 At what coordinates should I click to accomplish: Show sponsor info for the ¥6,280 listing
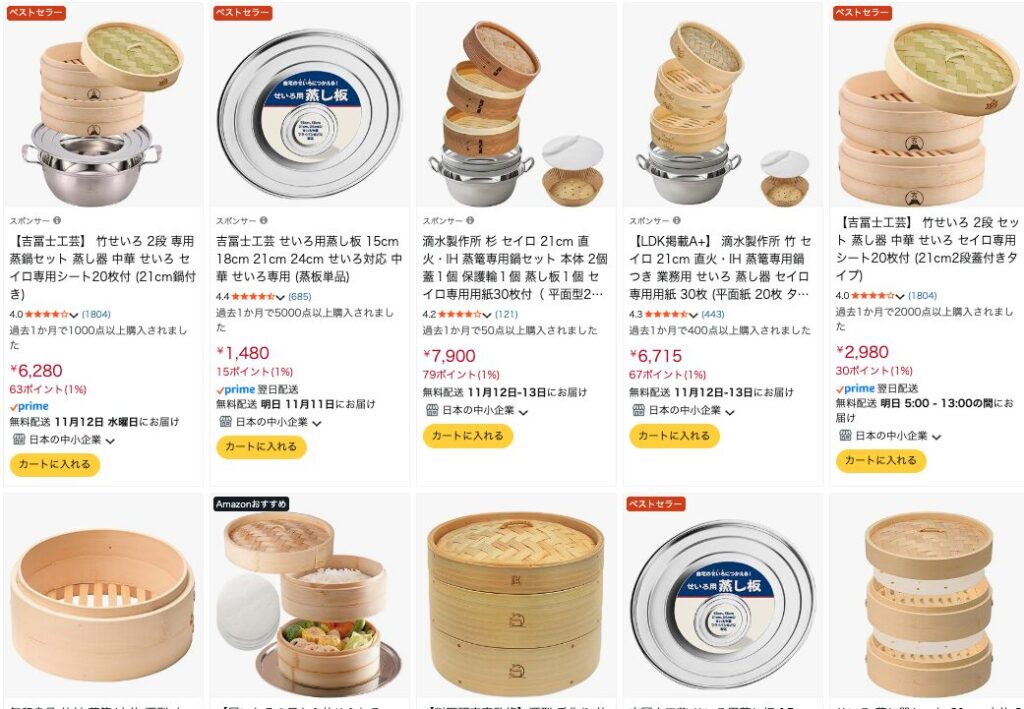[57, 221]
